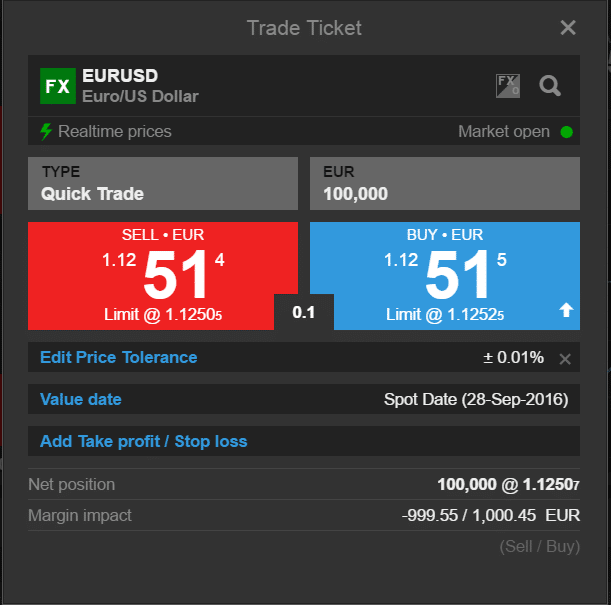
Task: Open Edit Price Tolerance
Action: pyautogui.click(x=119, y=357)
